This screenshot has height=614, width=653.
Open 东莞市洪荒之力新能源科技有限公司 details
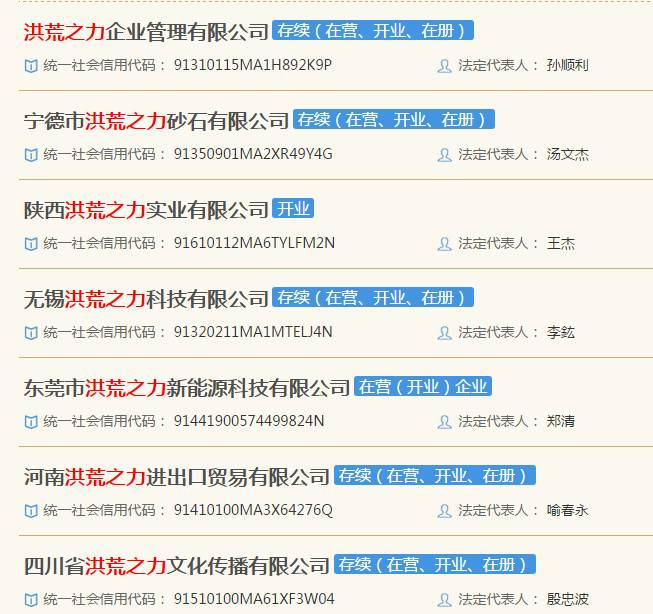(x=187, y=388)
